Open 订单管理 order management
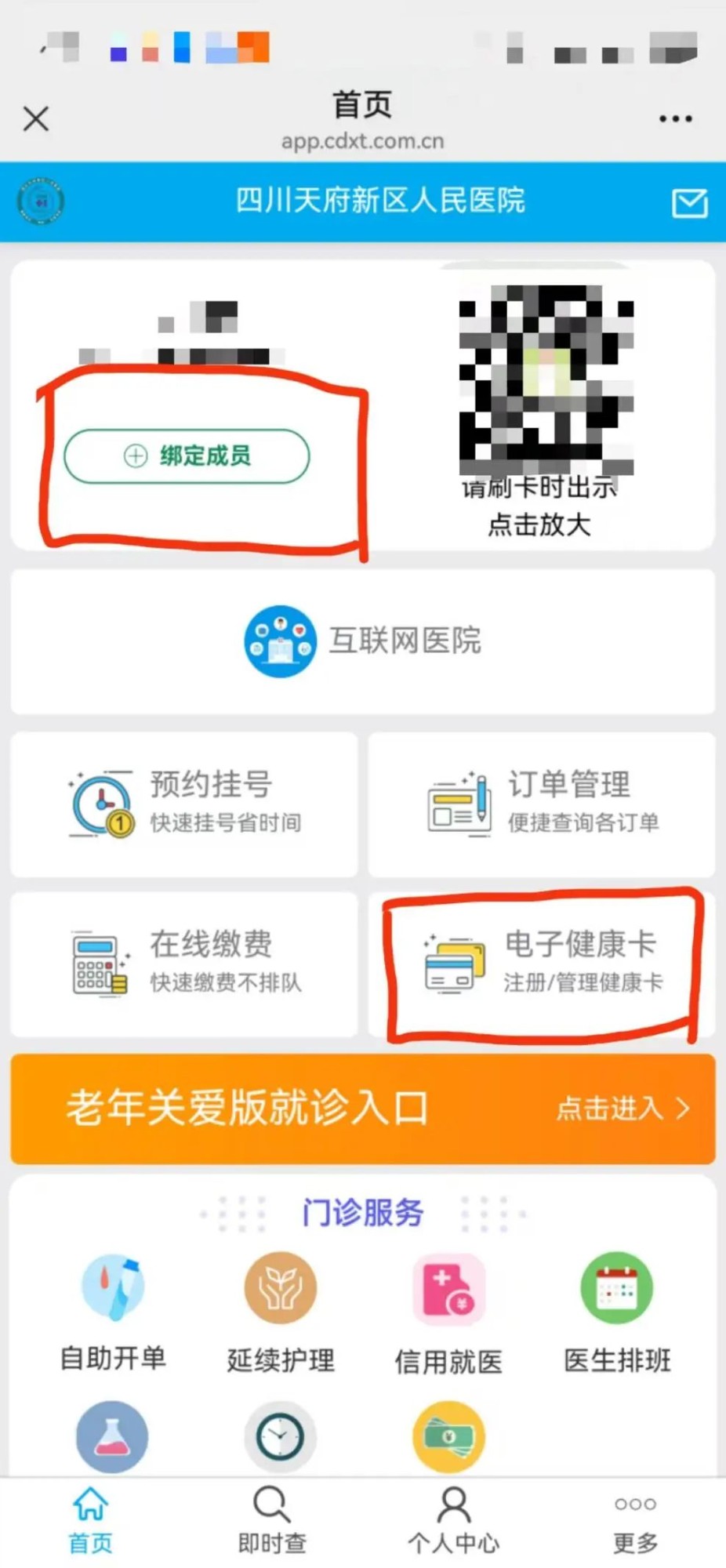This screenshot has height=1568, width=726. pos(542,804)
